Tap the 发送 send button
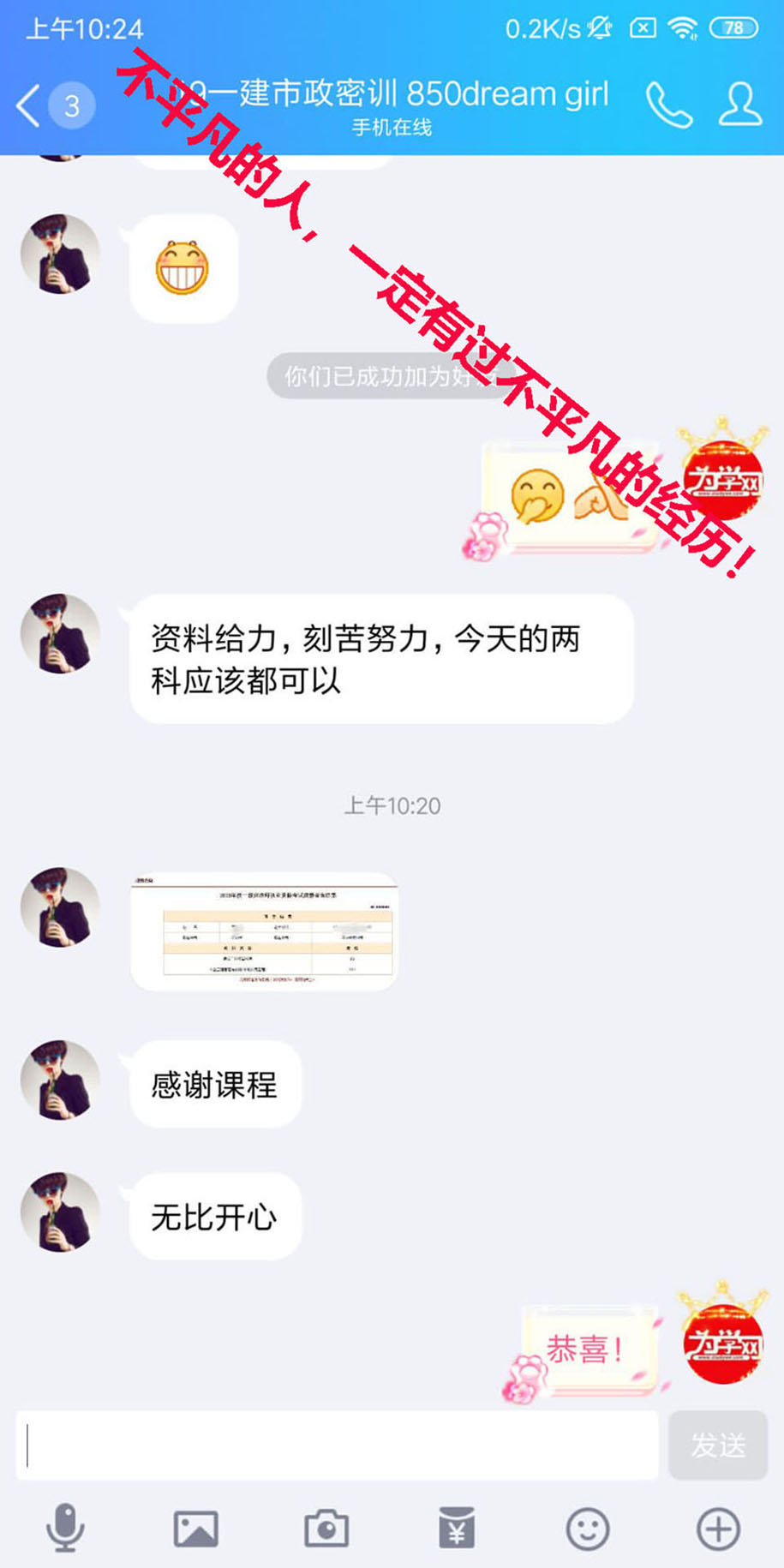 (x=717, y=1445)
